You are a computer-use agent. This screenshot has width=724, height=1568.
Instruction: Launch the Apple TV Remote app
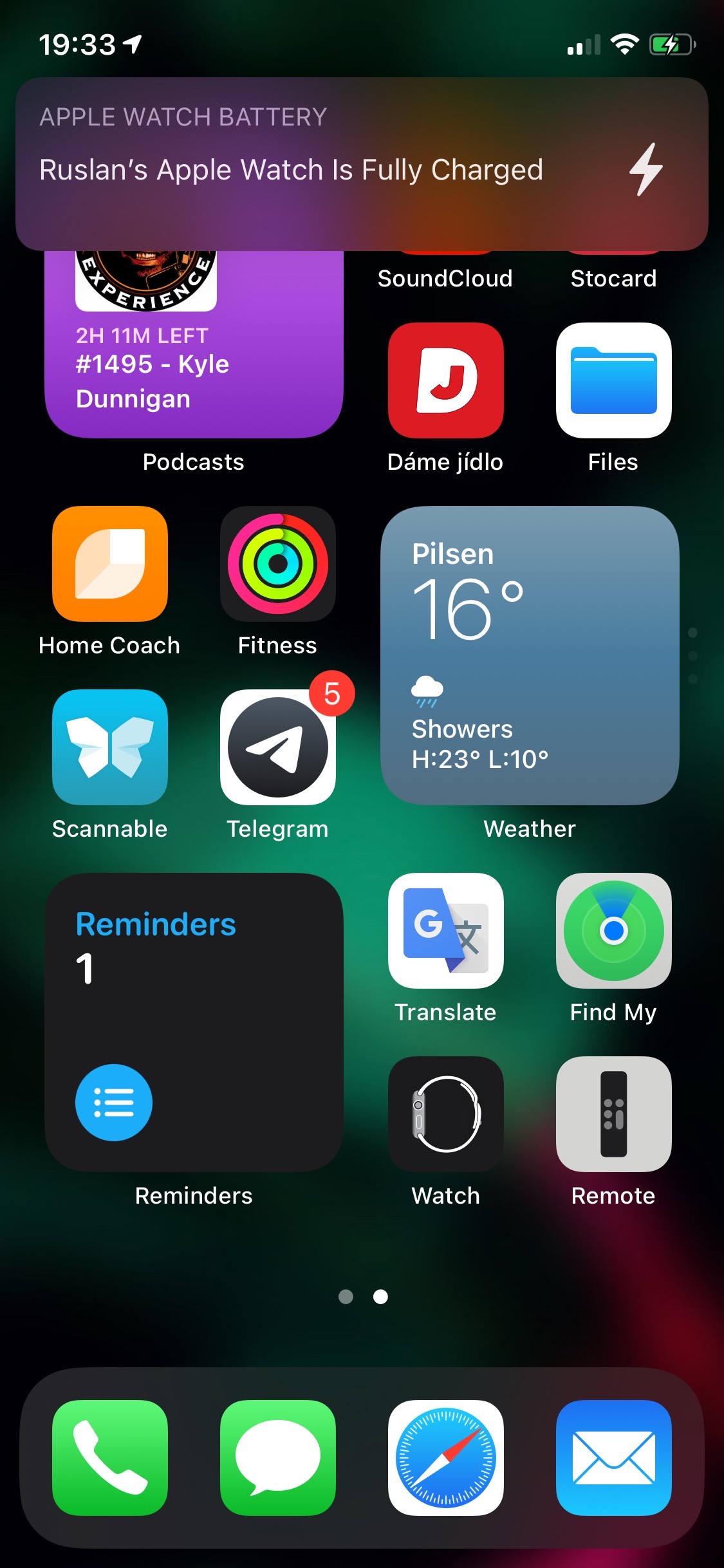[x=613, y=1114]
